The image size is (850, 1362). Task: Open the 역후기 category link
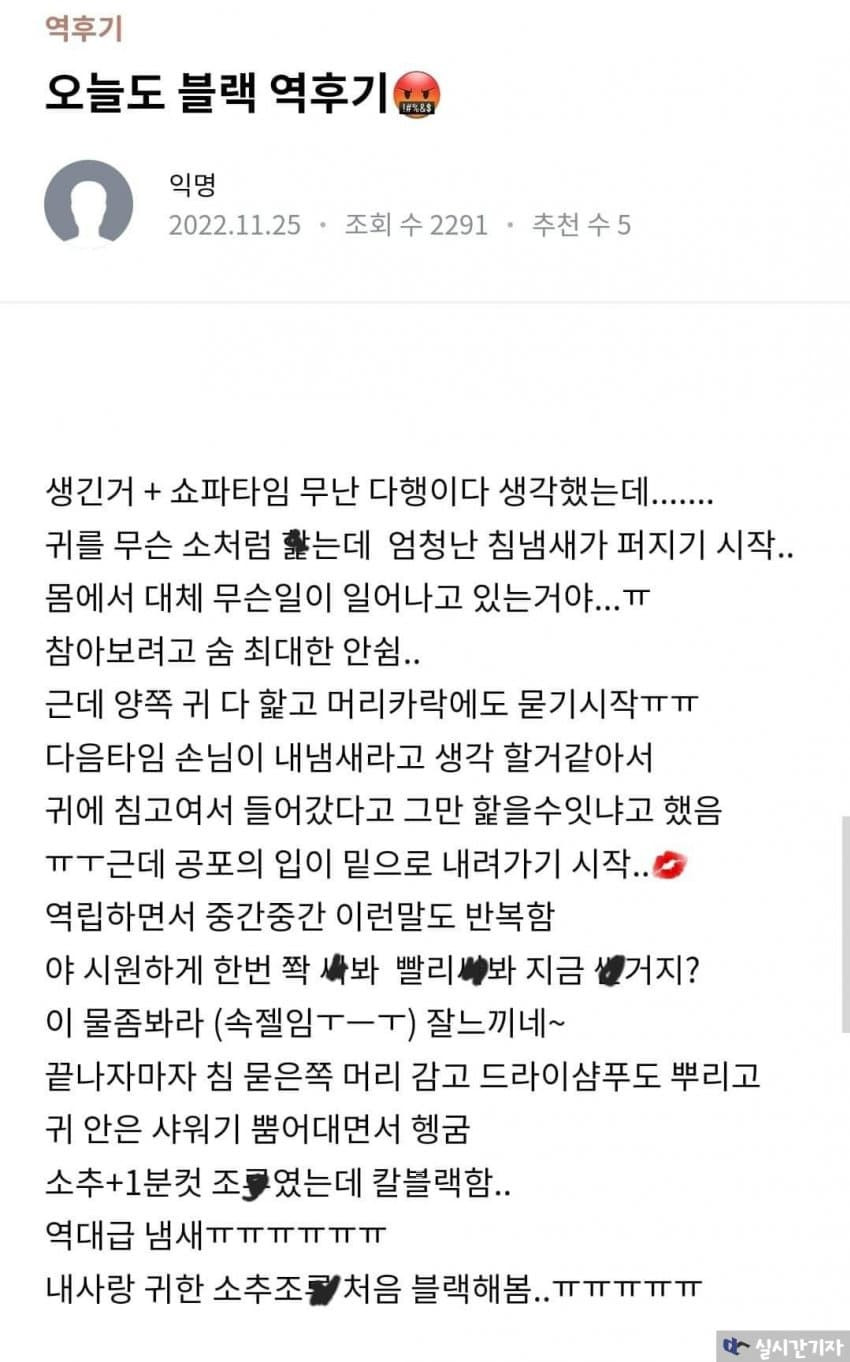pyautogui.click(x=83, y=28)
